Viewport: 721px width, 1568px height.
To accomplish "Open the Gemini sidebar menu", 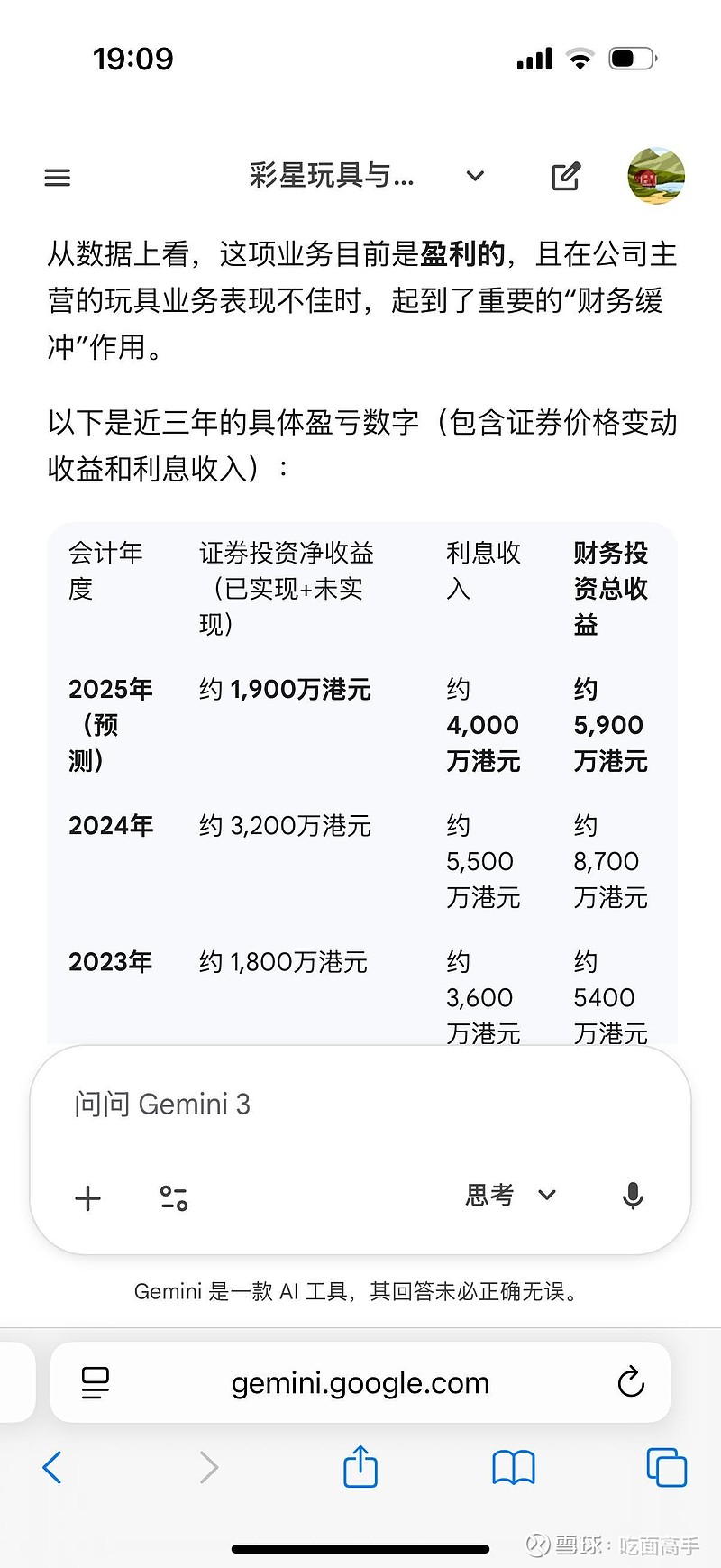I will click(x=57, y=177).
